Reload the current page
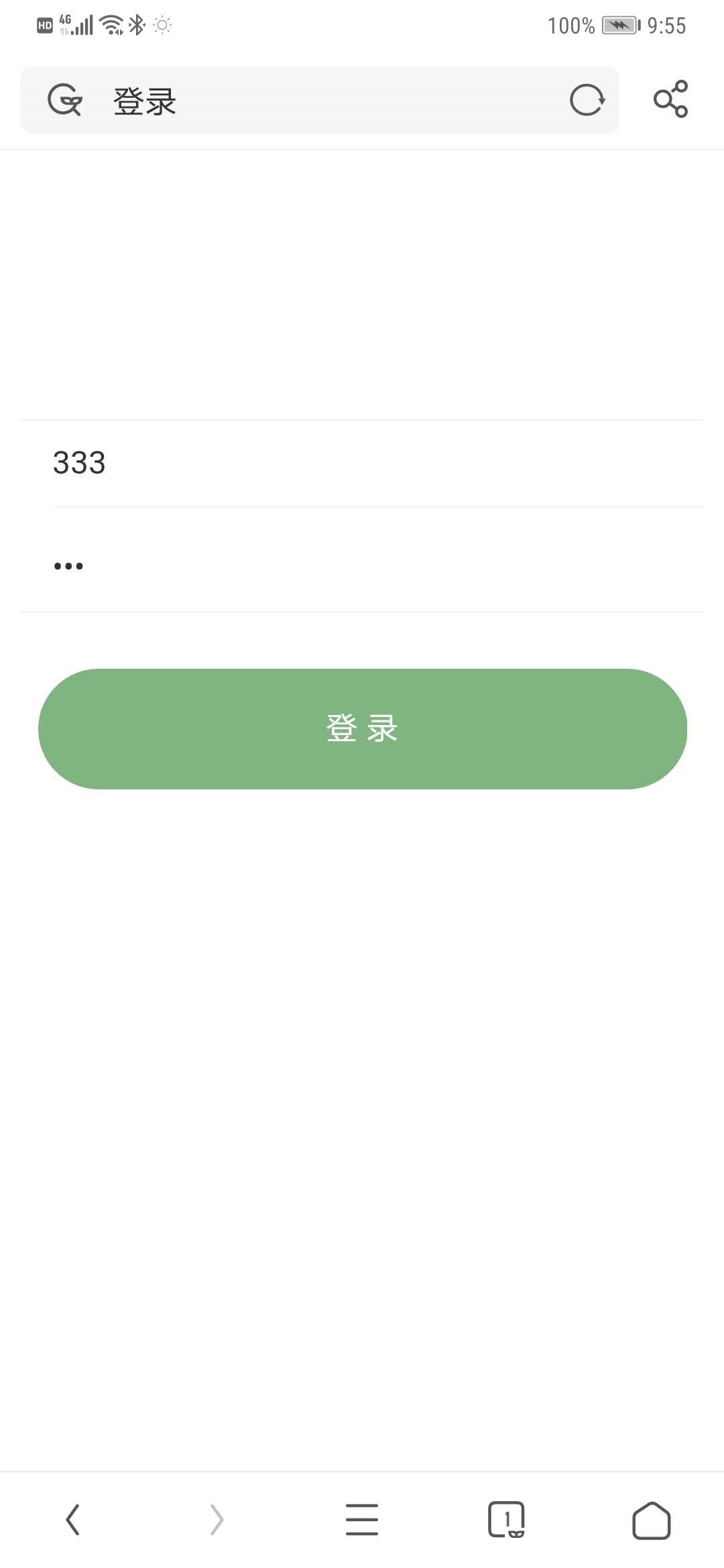 click(x=587, y=101)
